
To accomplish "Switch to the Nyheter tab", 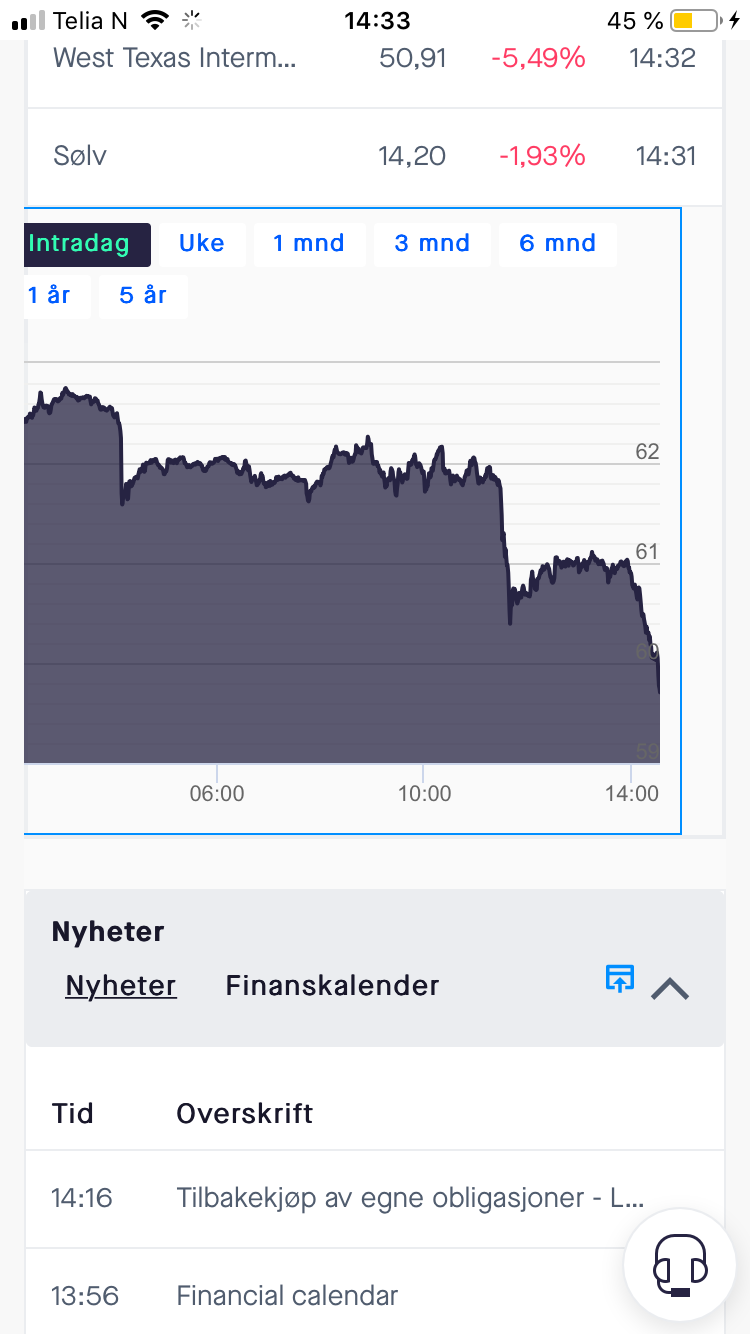I will (x=121, y=986).
